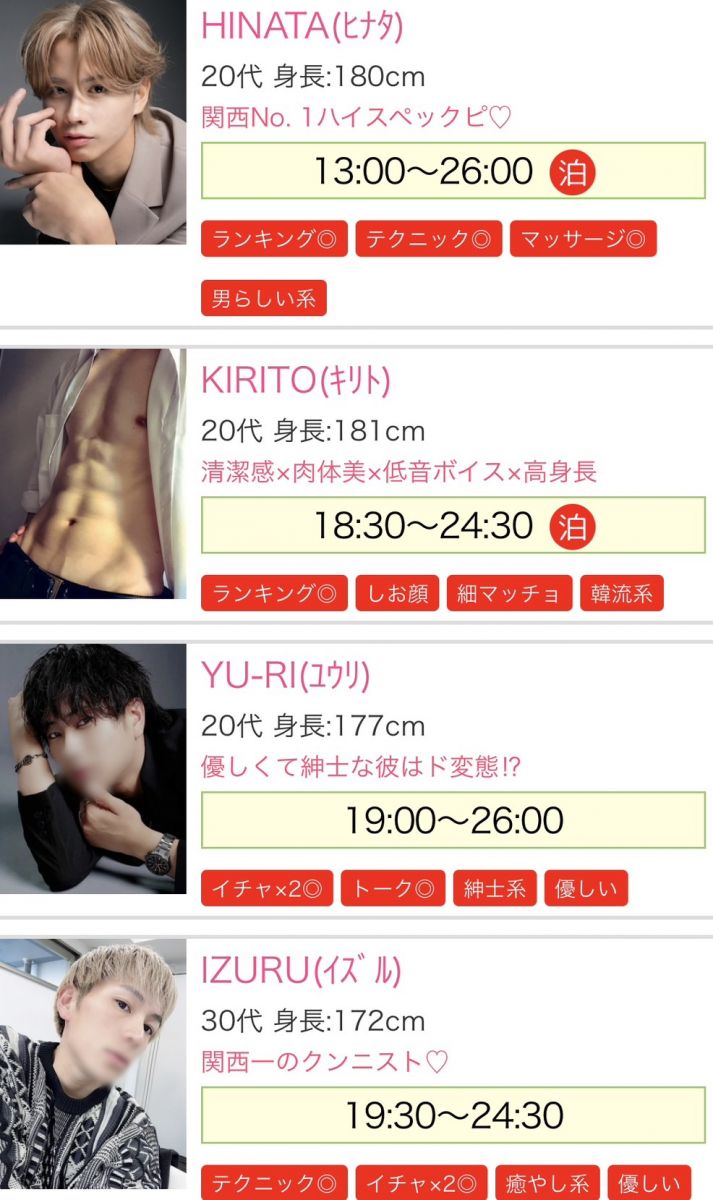Open KIRITO's profile photo
This screenshot has width=713, height=1200.
93,473
